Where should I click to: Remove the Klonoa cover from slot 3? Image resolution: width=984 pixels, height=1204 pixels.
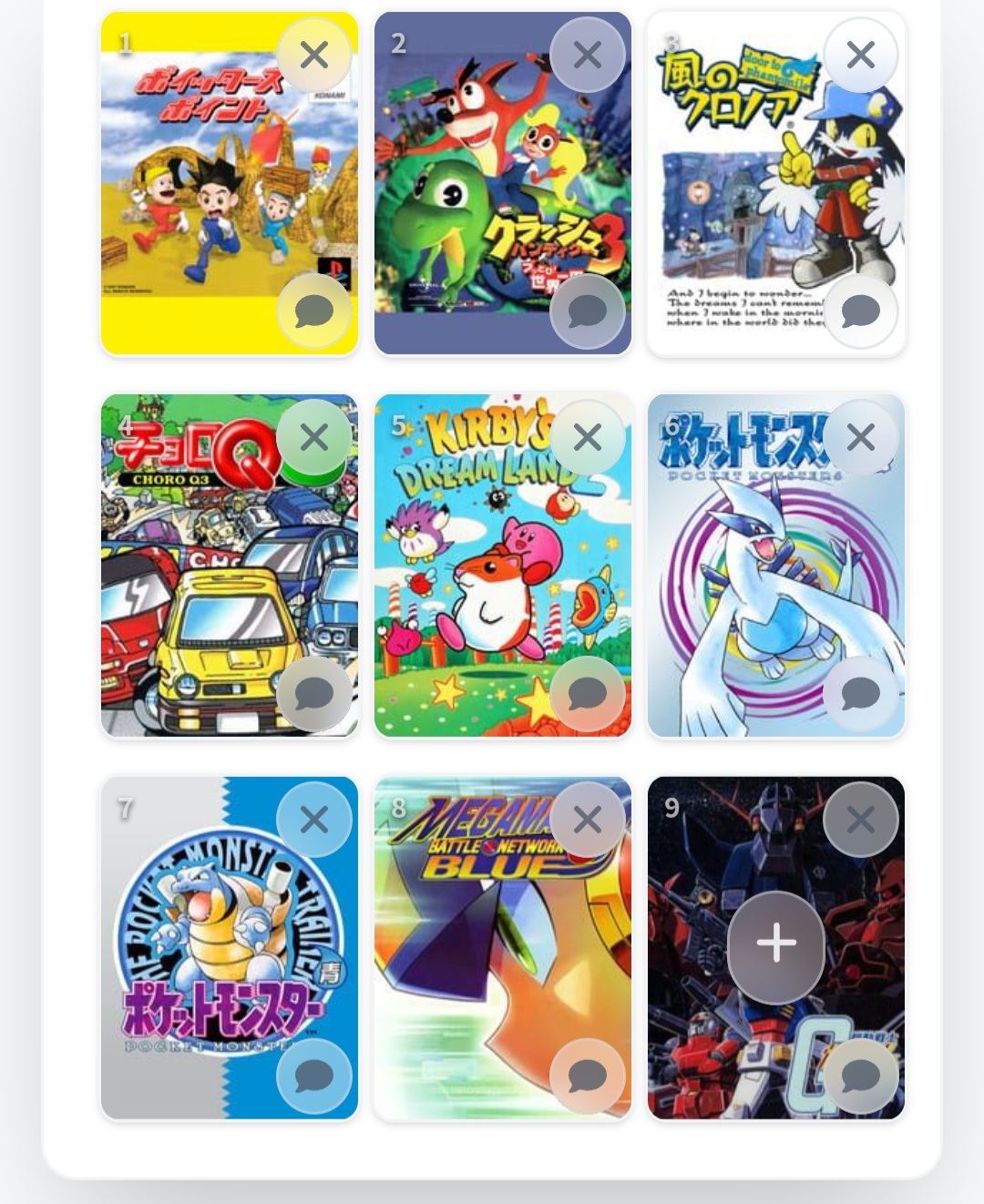point(860,56)
